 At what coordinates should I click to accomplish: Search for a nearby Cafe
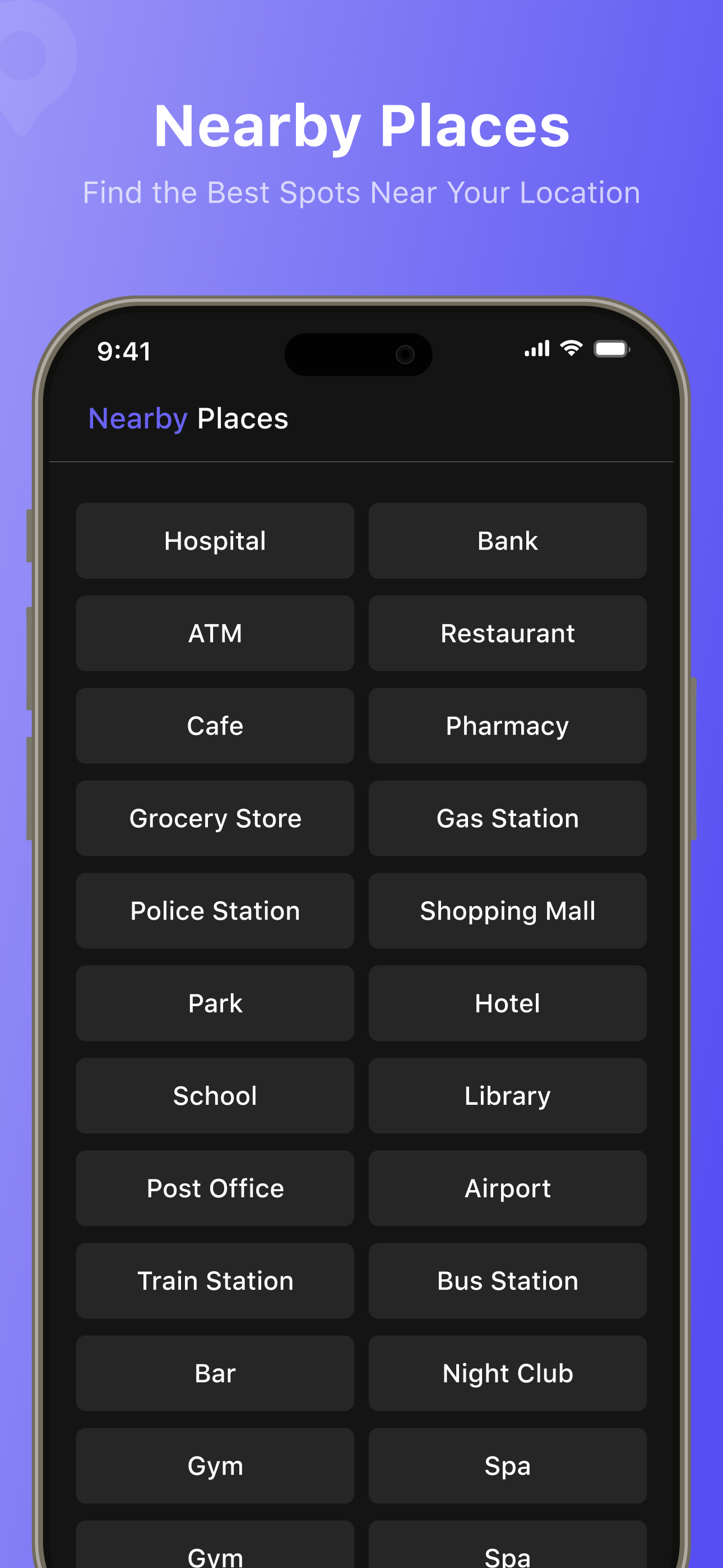(214, 726)
